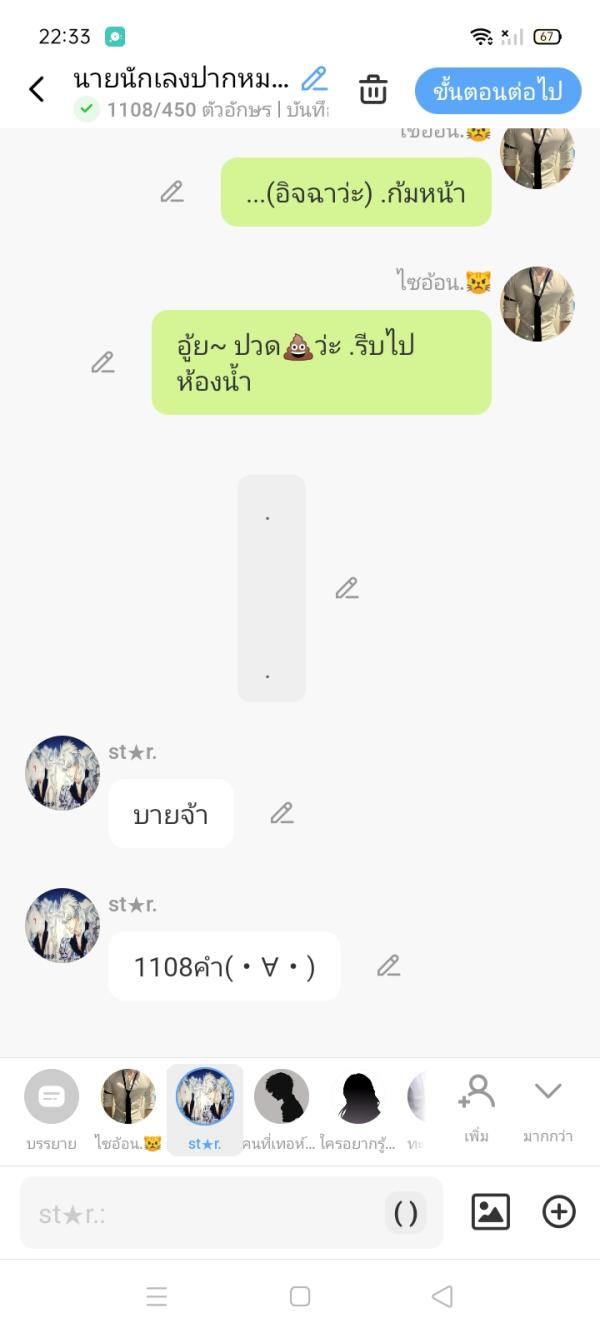Go back using the top-left arrow
Screen dimensions: 600x1333
pyautogui.click(x=37, y=90)
